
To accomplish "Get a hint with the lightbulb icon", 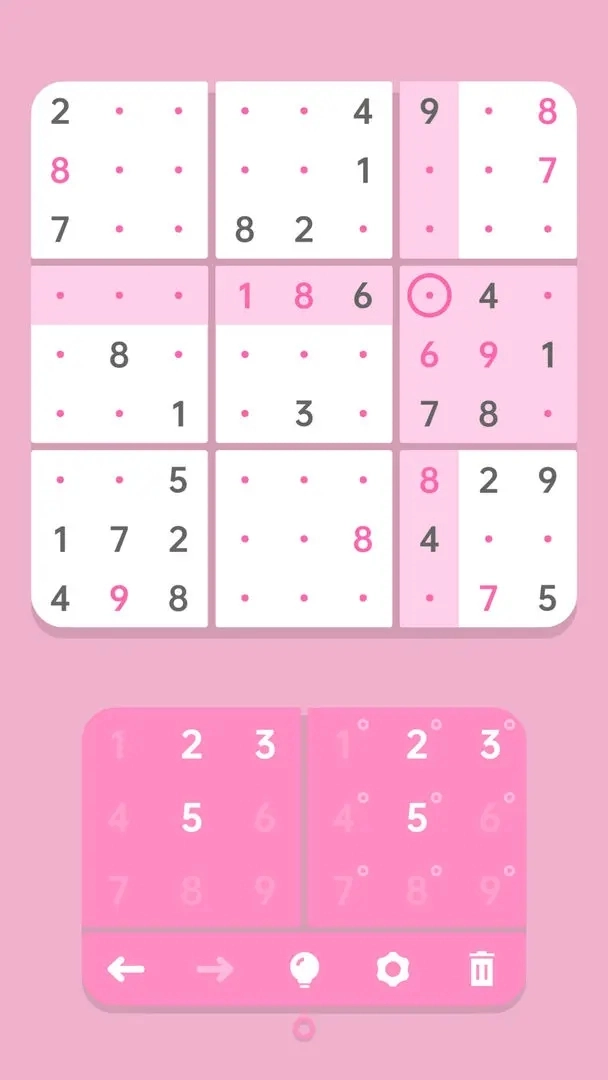I will [303, 968].
